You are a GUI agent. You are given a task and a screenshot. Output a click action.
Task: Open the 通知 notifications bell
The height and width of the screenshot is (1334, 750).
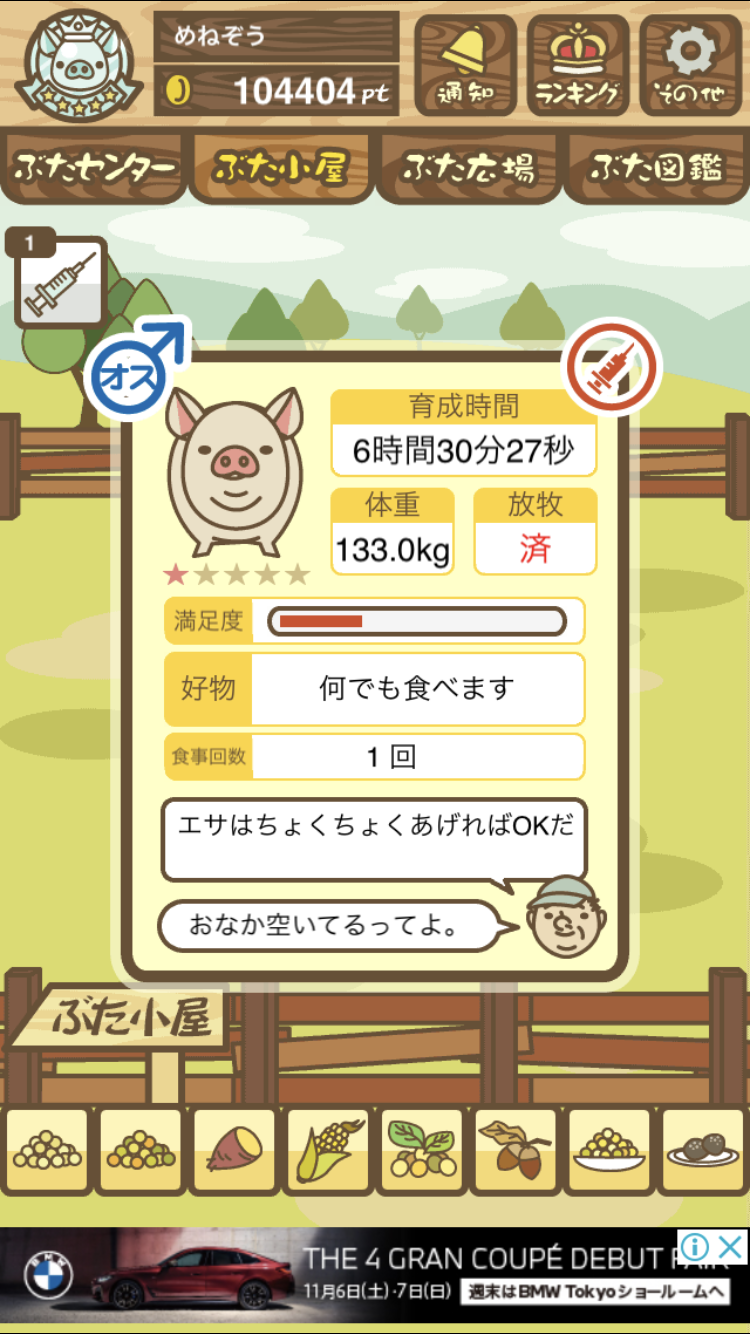coord(465,66)
